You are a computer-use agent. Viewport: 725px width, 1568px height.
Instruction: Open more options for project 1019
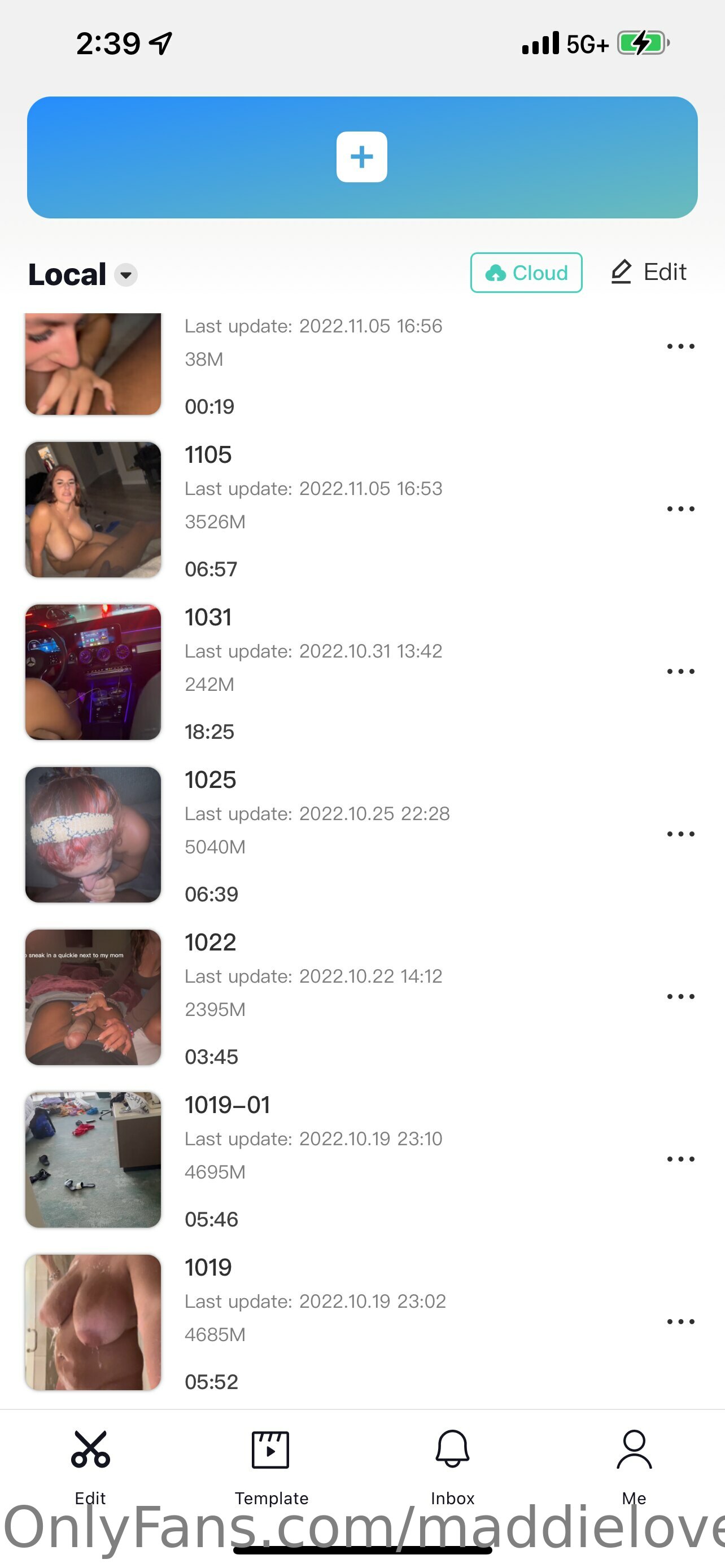680,1321
